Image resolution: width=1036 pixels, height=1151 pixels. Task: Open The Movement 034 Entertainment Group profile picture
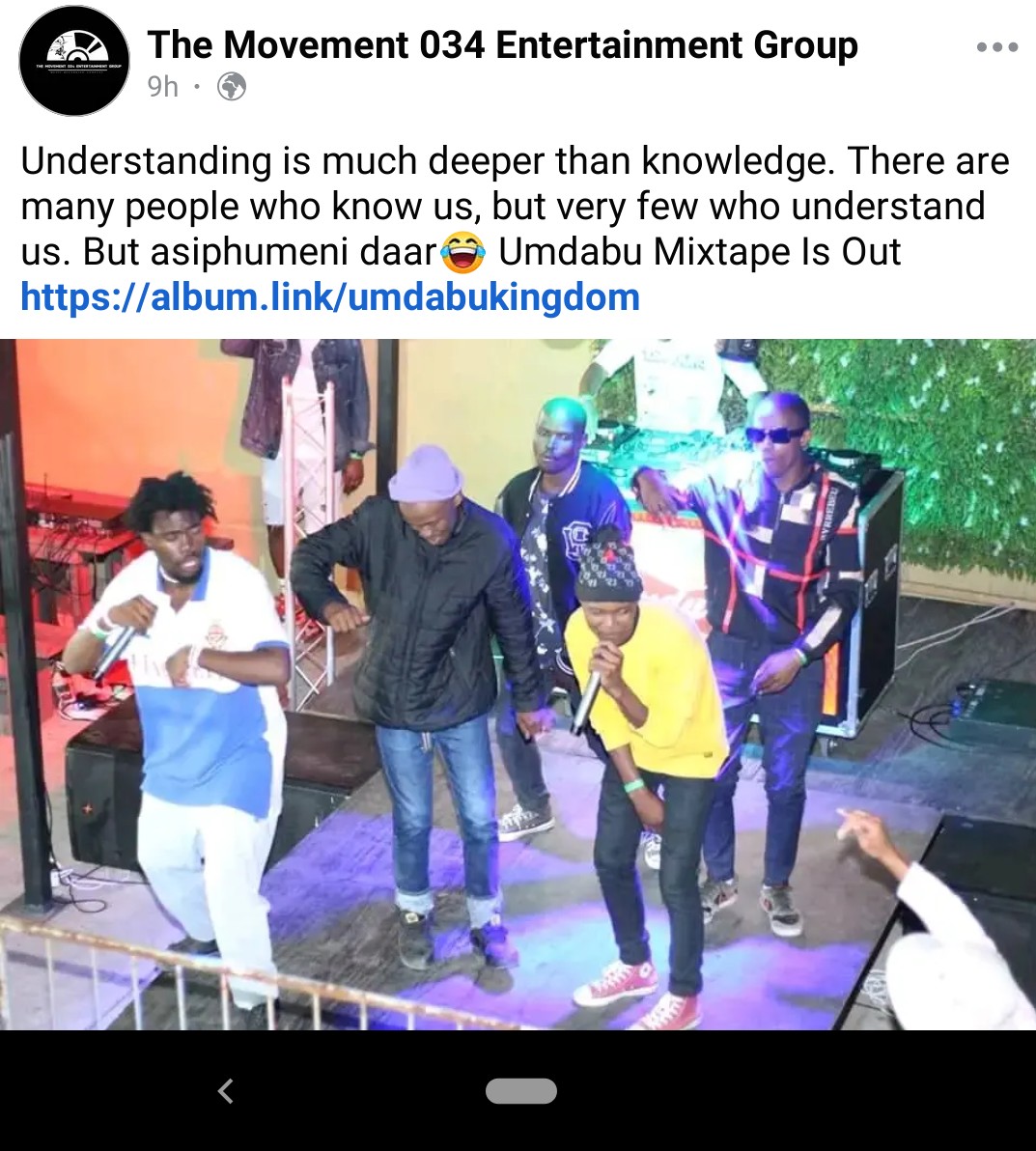[x=74, y=60]
